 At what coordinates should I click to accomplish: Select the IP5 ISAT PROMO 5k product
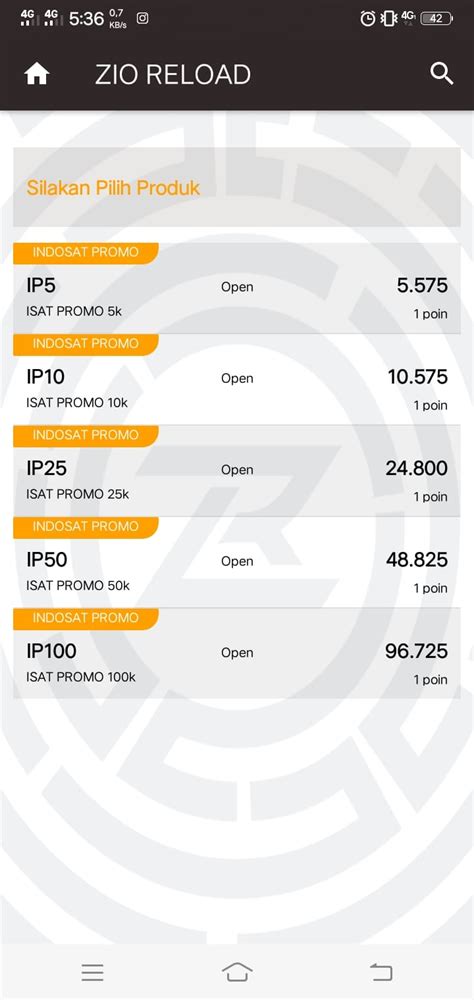click(x=237, y=288)
